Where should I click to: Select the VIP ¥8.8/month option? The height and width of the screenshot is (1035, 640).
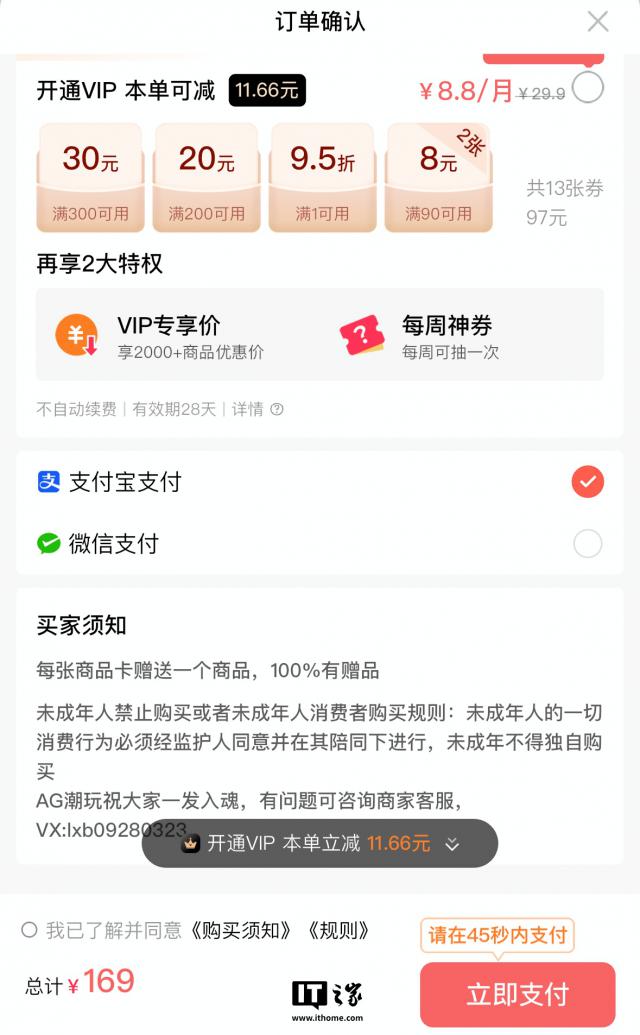pyautogui.click(x=588, y=88)
